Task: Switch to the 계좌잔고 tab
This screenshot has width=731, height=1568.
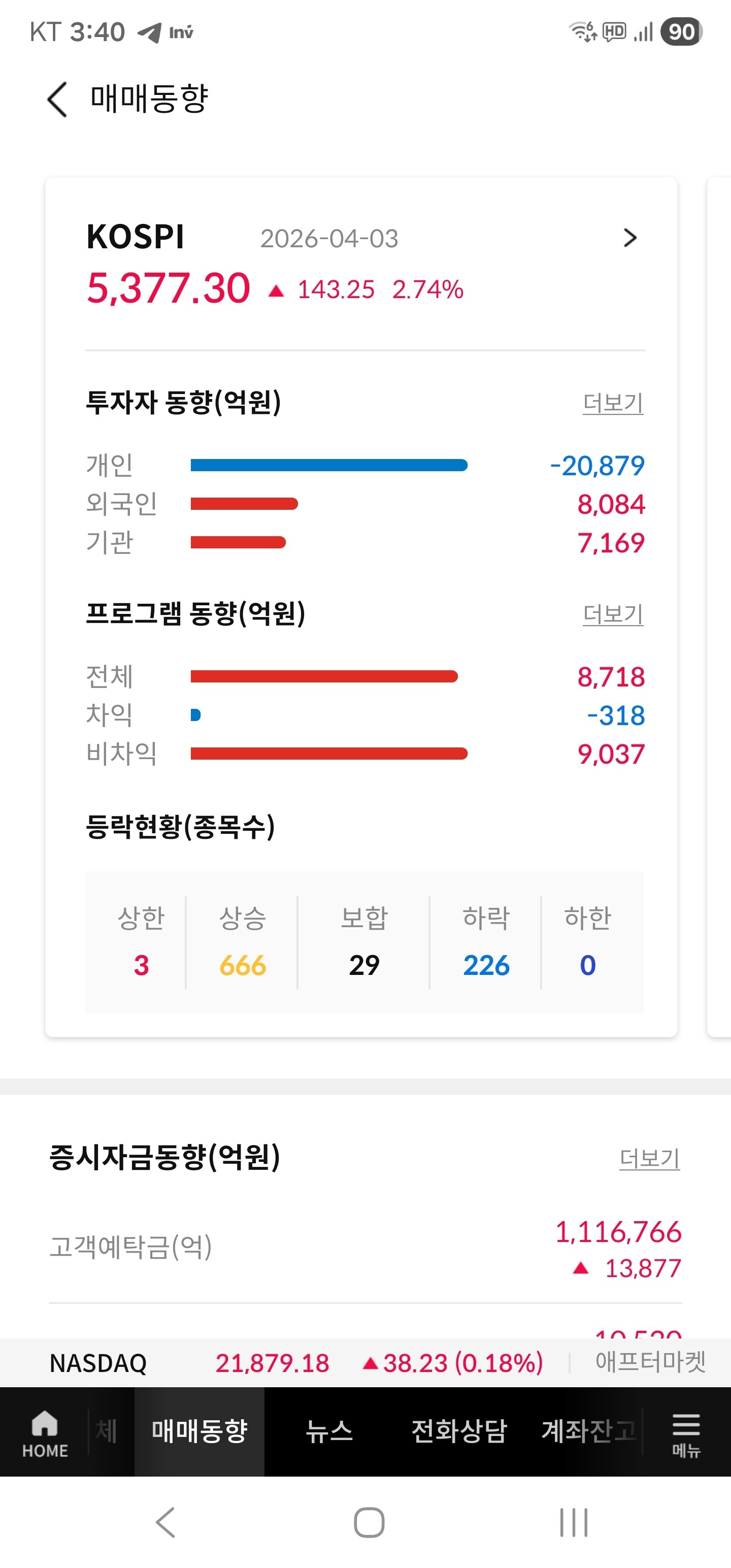Action: tap(588, 1431)
